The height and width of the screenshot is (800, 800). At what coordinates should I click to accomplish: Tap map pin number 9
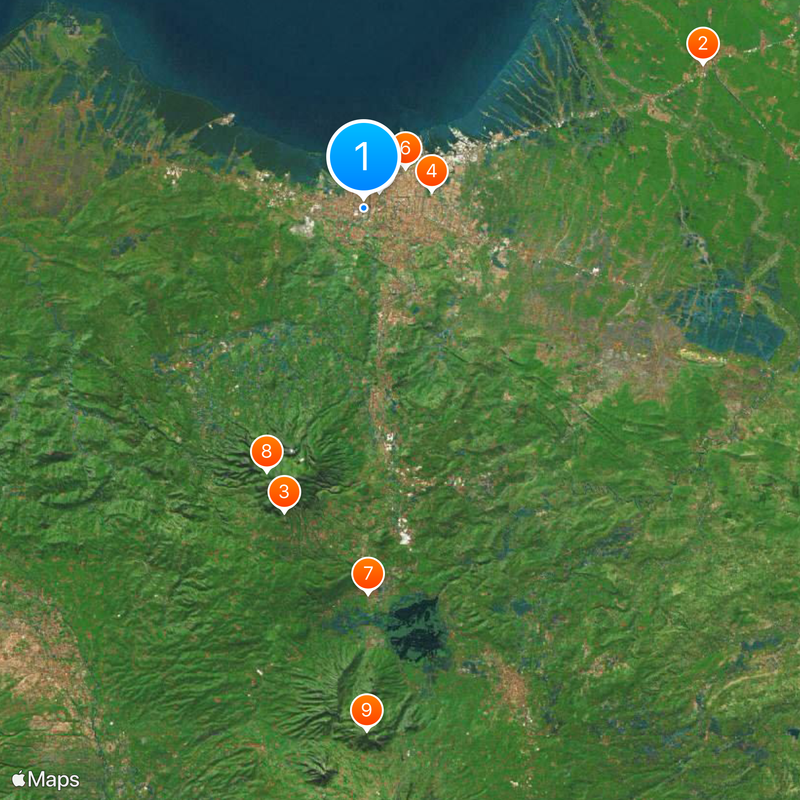[366, 711]
